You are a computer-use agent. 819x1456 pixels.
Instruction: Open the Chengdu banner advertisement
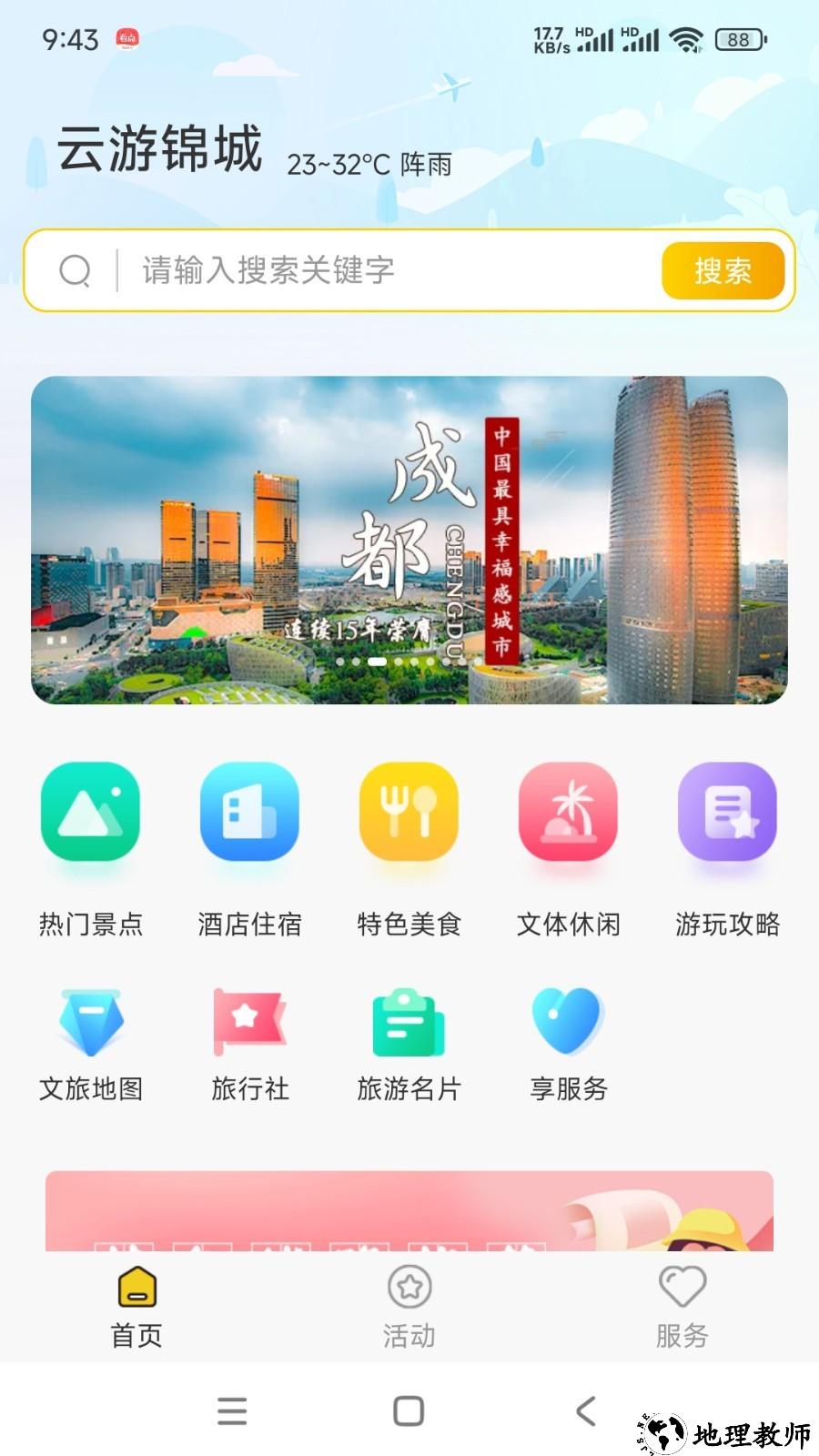[409, 541]
